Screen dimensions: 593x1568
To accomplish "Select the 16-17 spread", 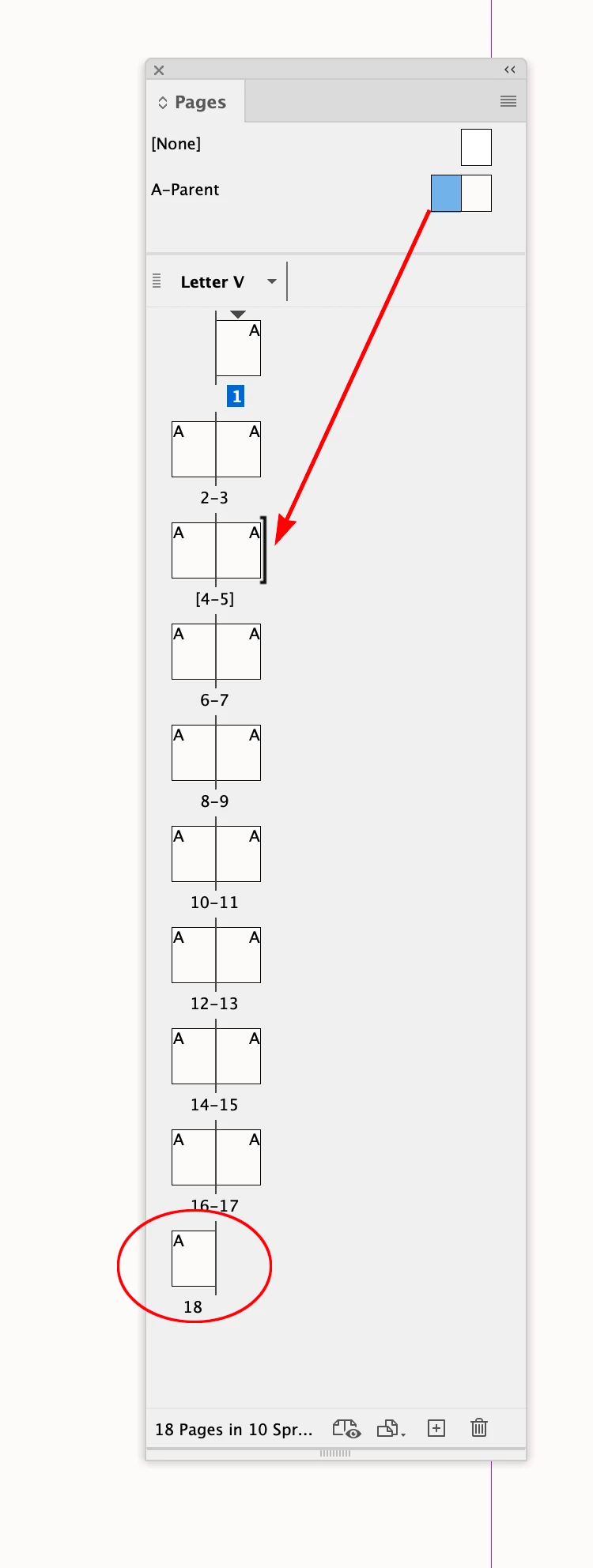I will click(x=216, y=1157).
